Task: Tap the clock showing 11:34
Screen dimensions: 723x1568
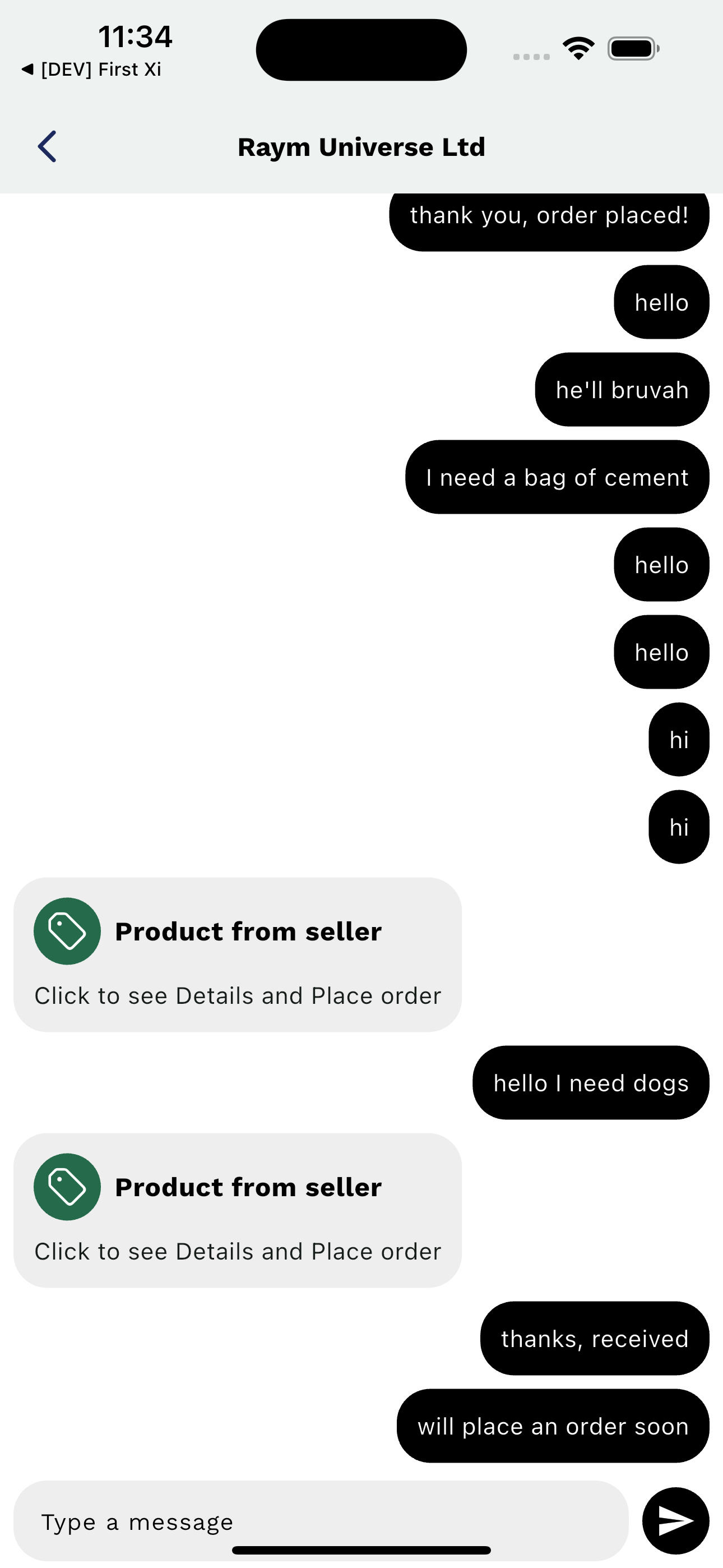Action: point(135,37)
